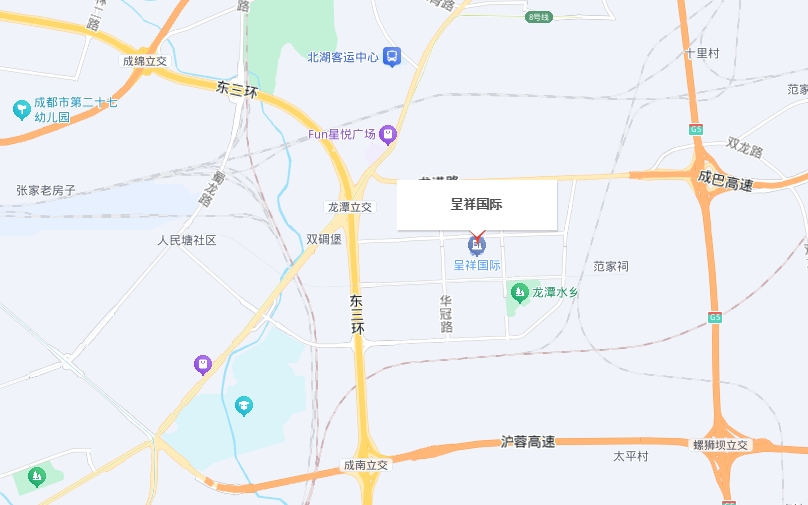Open the 成都市第二十七幼儿园 marker

click(21, 109)
